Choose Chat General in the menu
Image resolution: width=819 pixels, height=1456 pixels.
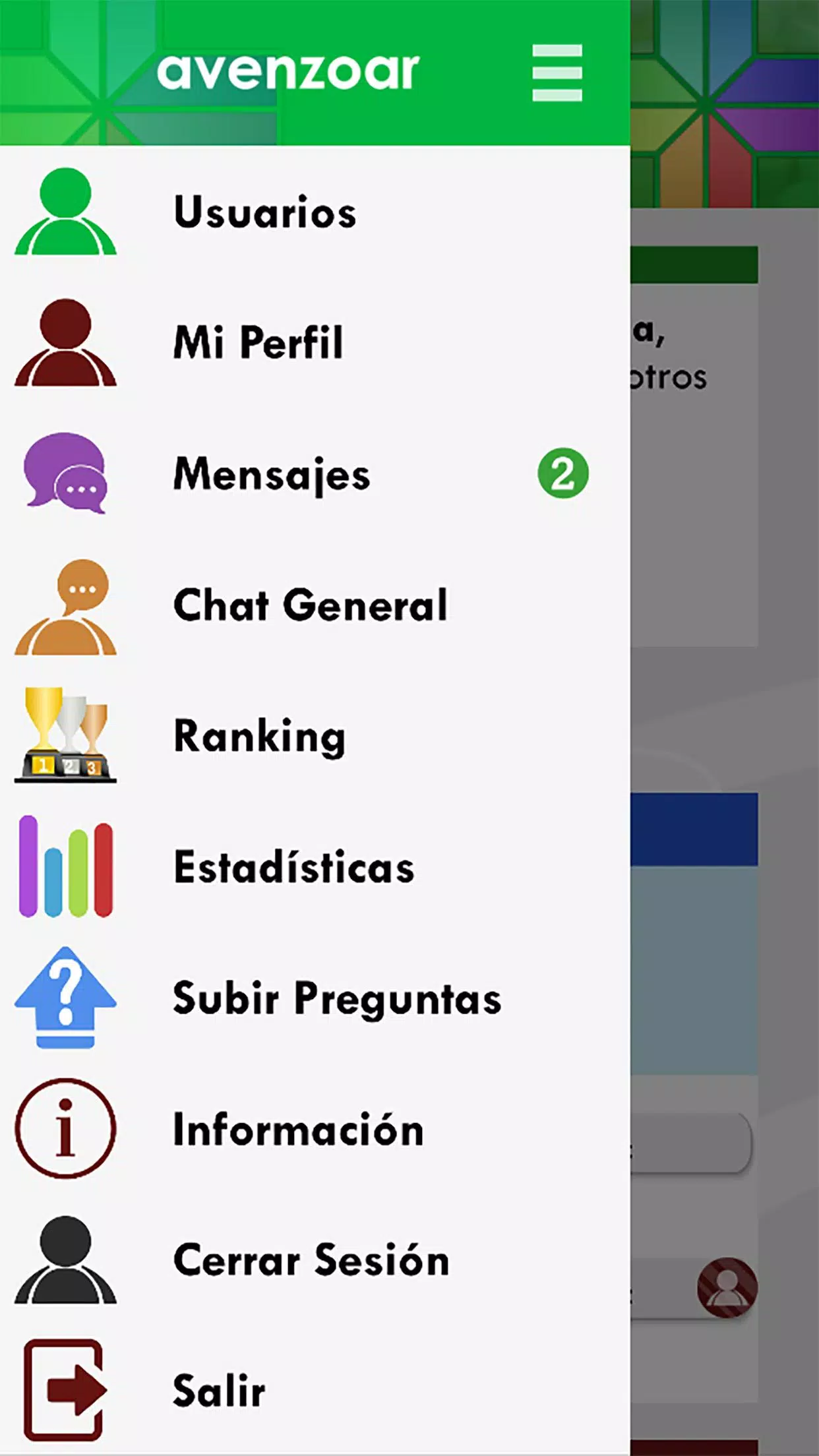point(309,607)
